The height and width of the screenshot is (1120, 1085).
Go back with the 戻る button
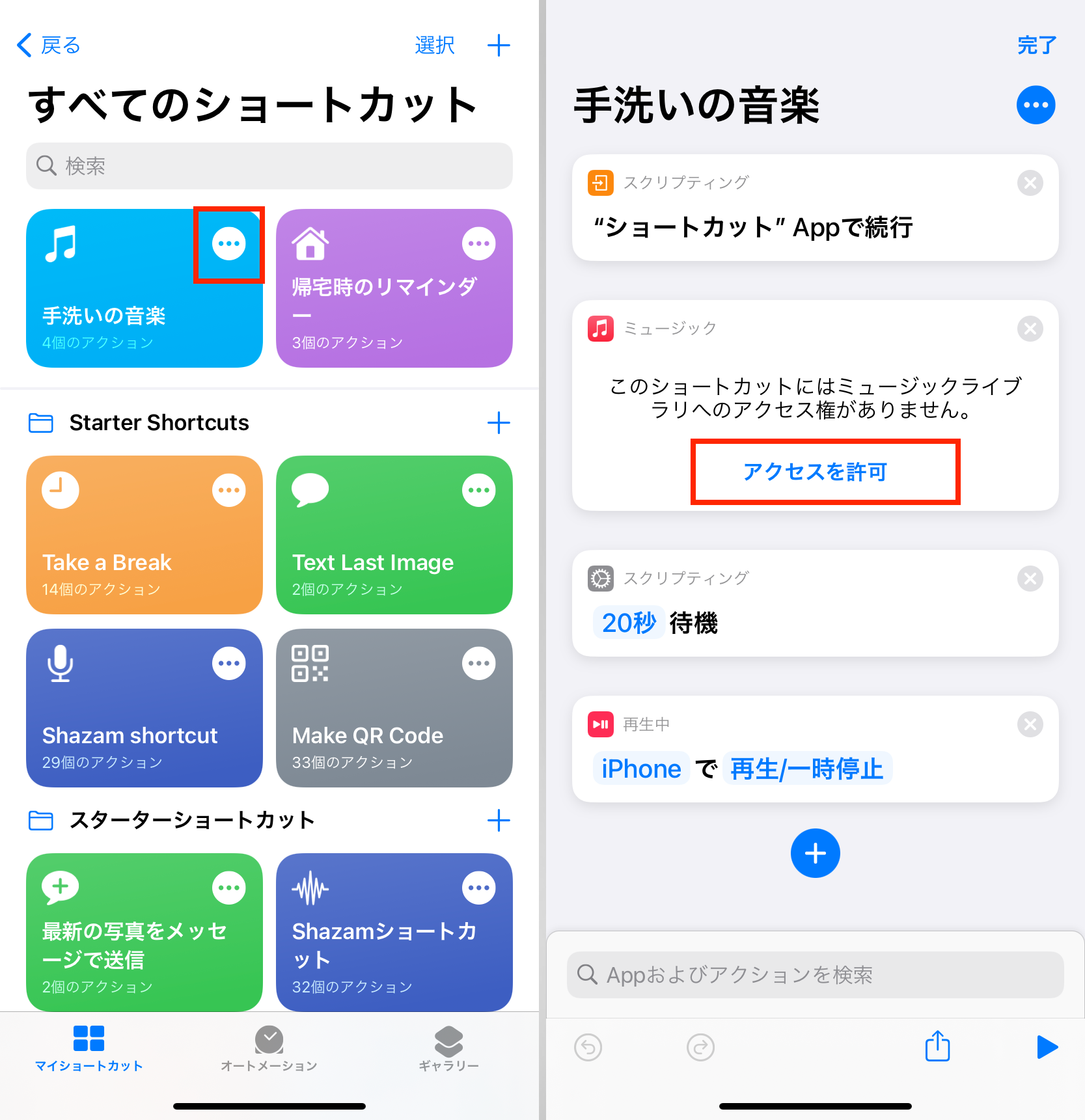coord(48,46)
